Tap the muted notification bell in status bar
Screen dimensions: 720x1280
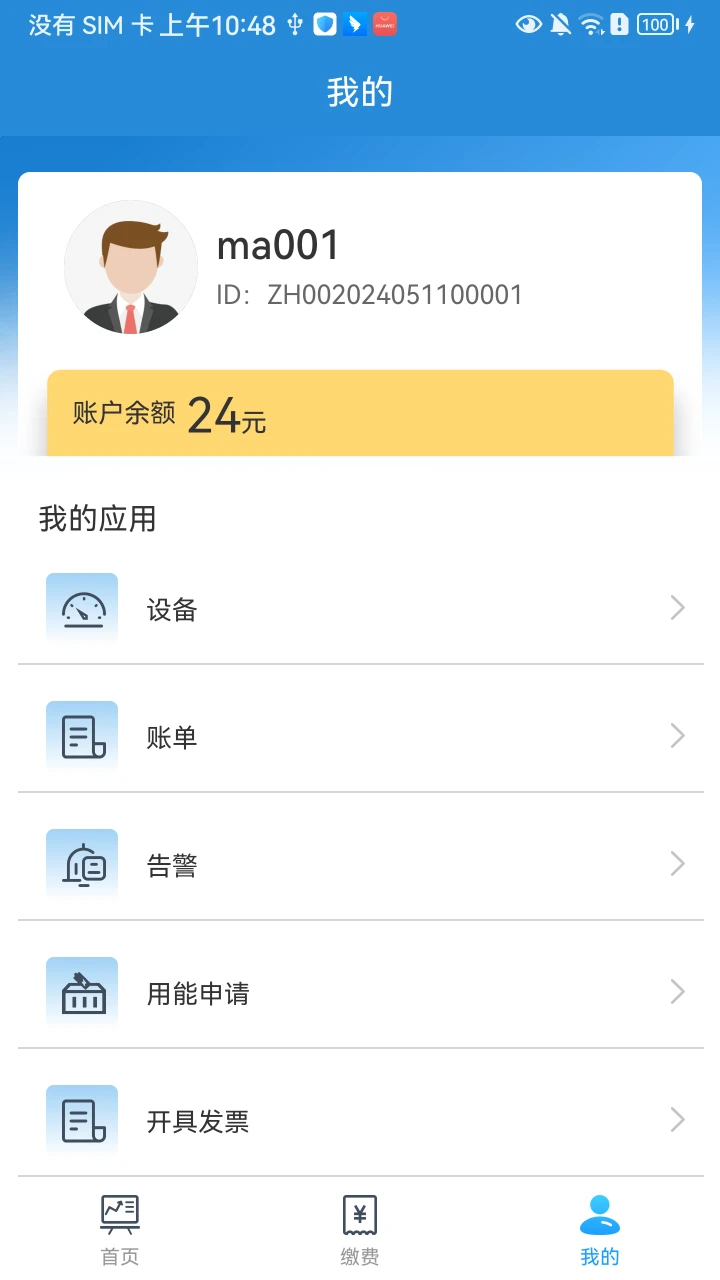pyautogui.click(x=560, y=24)
